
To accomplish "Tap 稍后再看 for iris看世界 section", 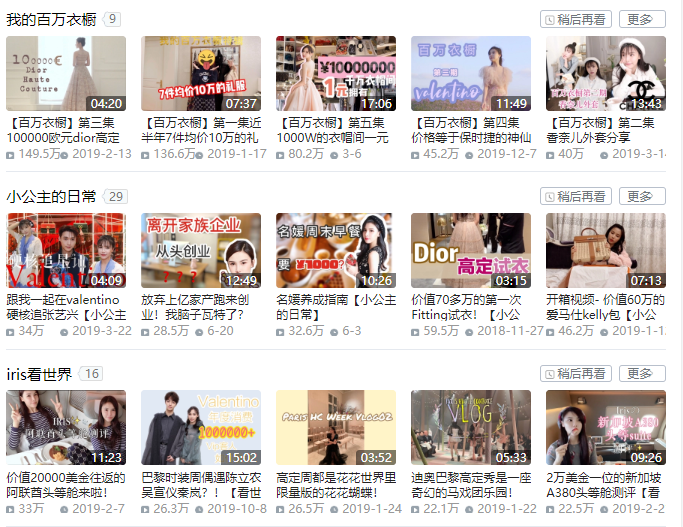I will (x=576, y=373).
